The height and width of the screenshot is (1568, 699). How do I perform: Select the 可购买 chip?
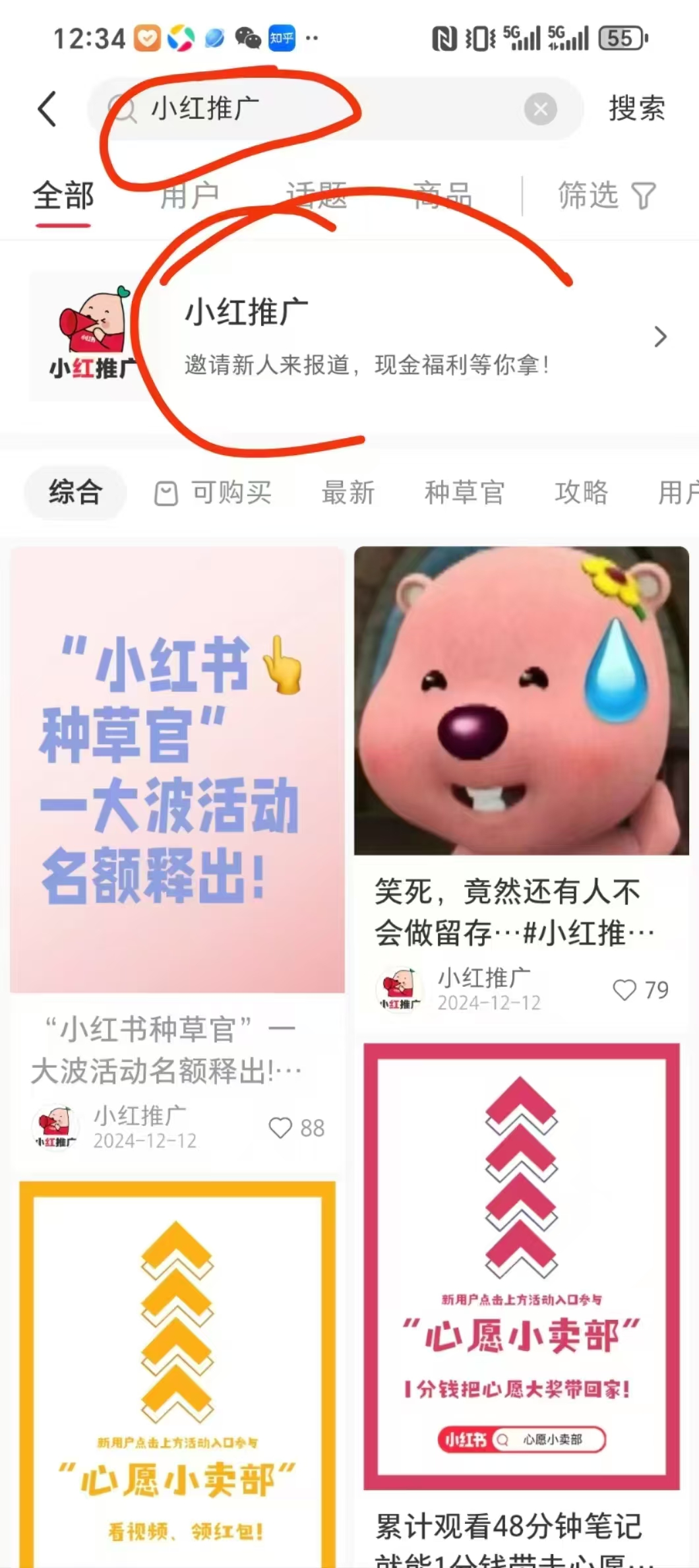click(x=212, y=493)
